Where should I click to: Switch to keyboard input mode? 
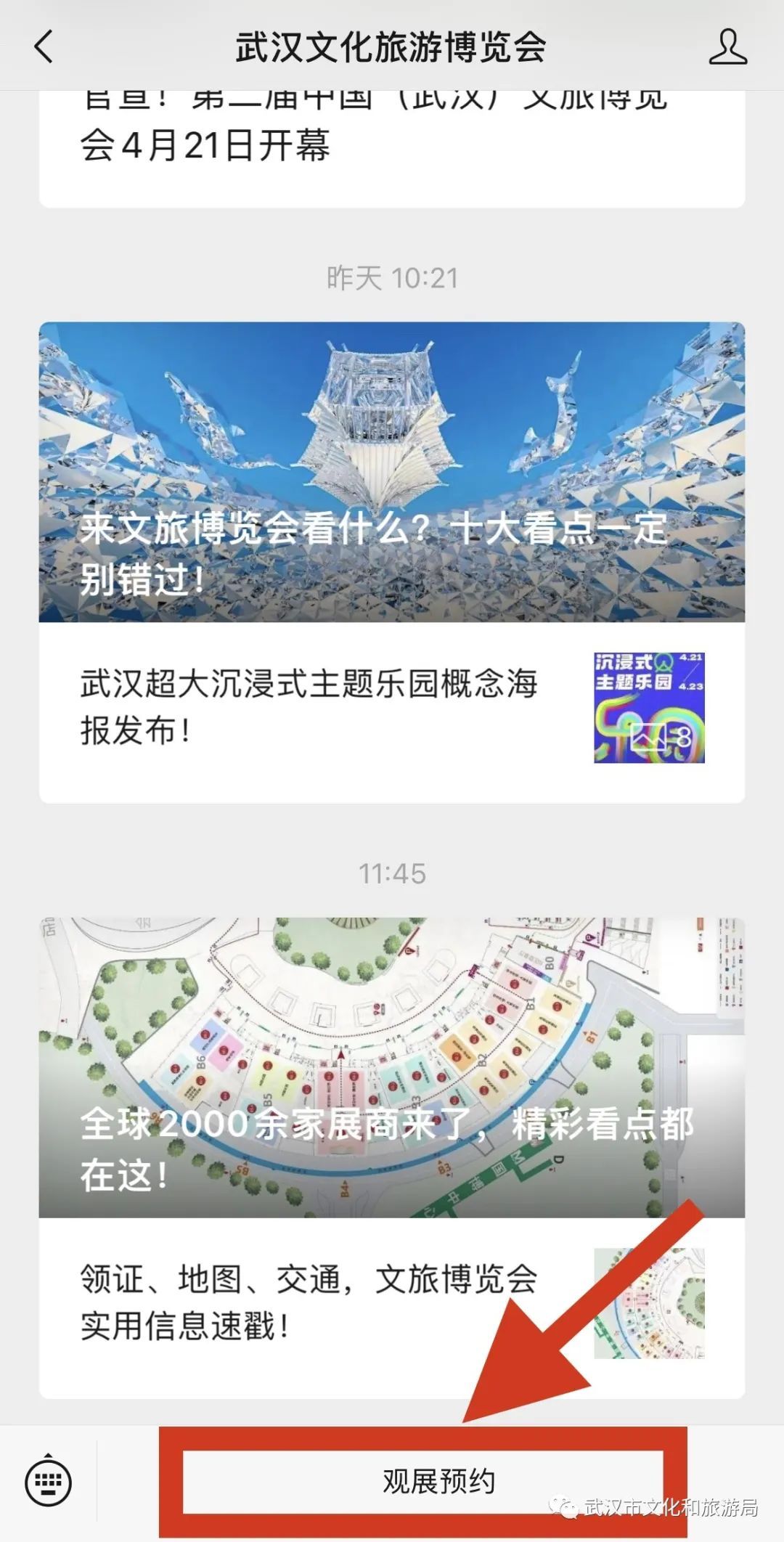click(48, 1481)
